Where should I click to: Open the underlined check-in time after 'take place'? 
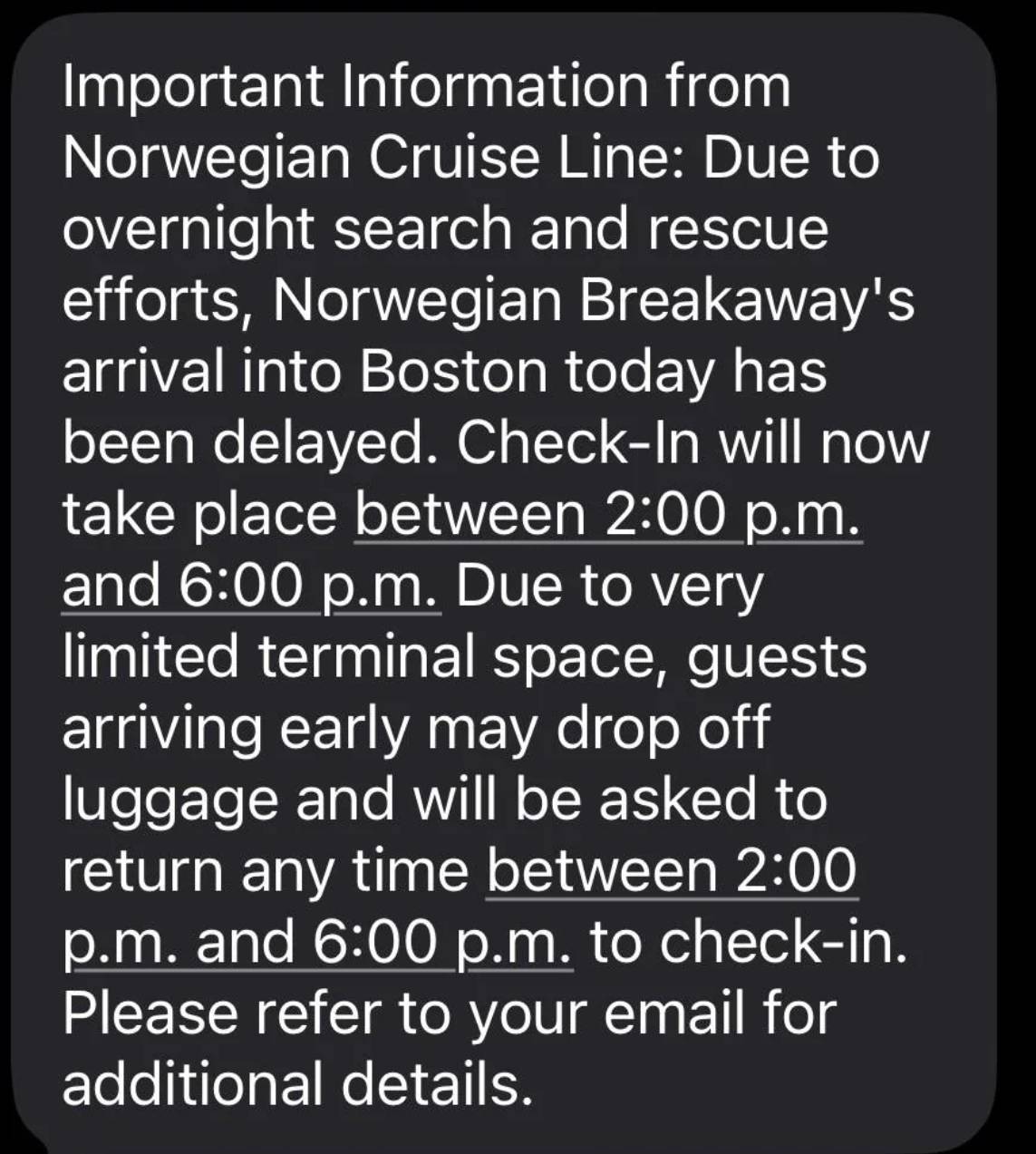coord(607,515)
